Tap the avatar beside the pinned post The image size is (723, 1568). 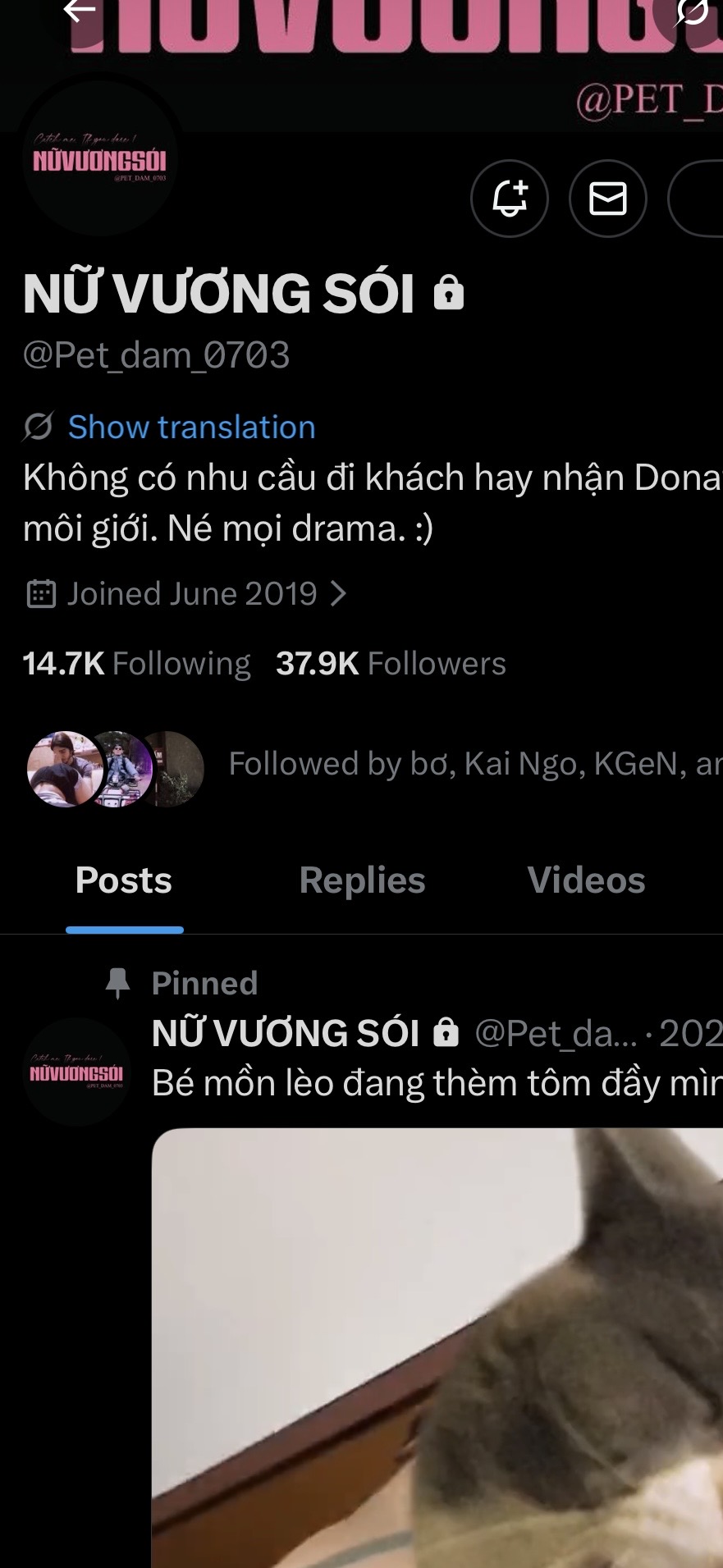click(x=76, y=1072)
